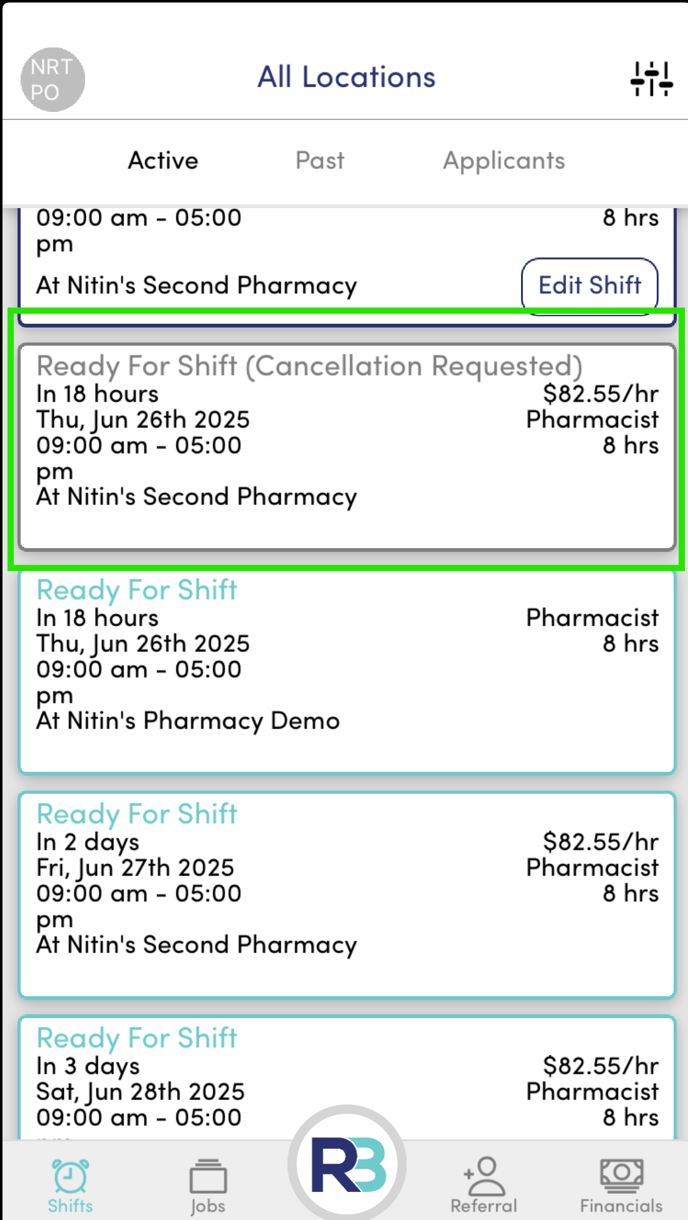Select the Active tab
Screen dimensions: 688x1220
(x=163, y=160)
